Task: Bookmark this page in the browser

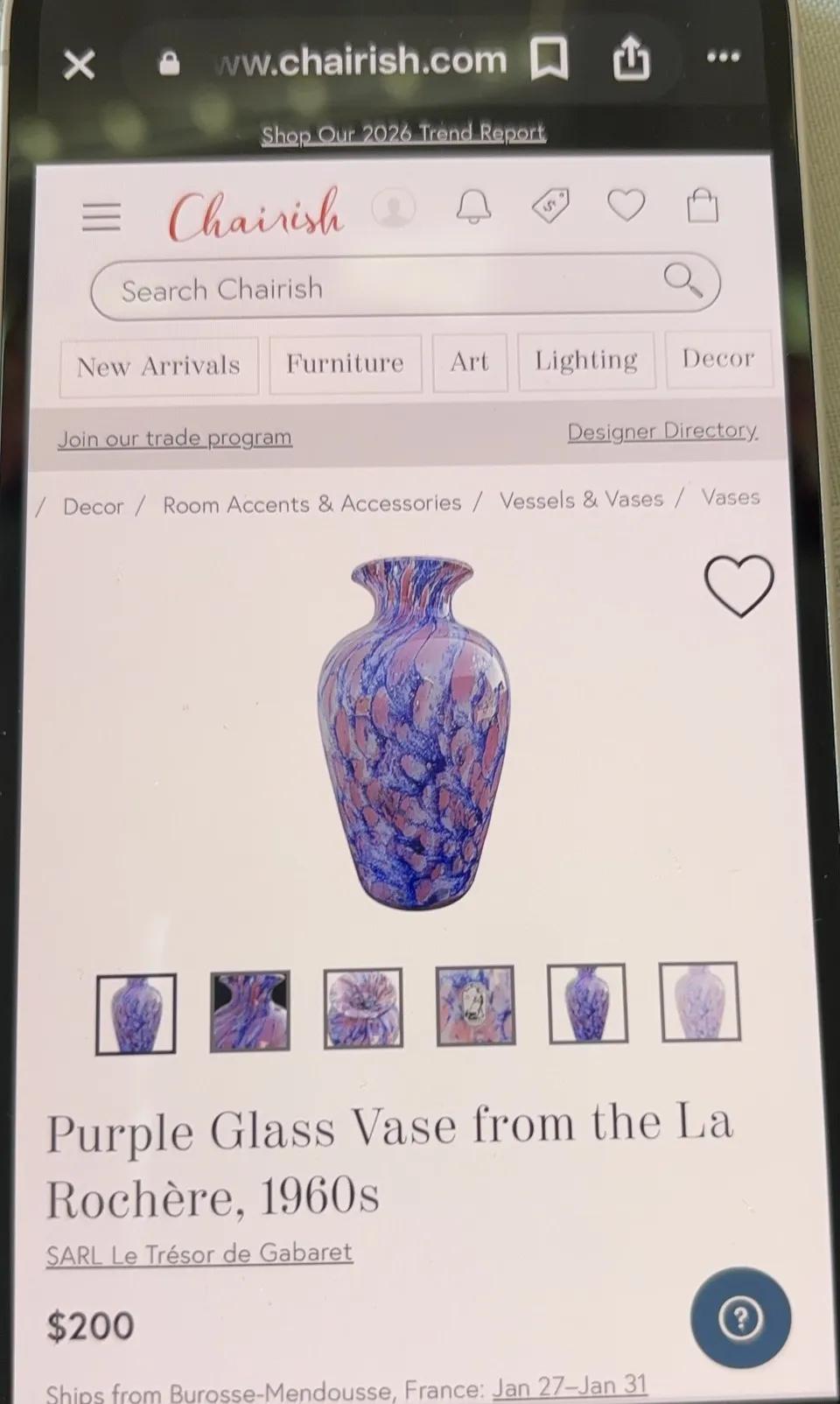Action: (x=549, y=60)
